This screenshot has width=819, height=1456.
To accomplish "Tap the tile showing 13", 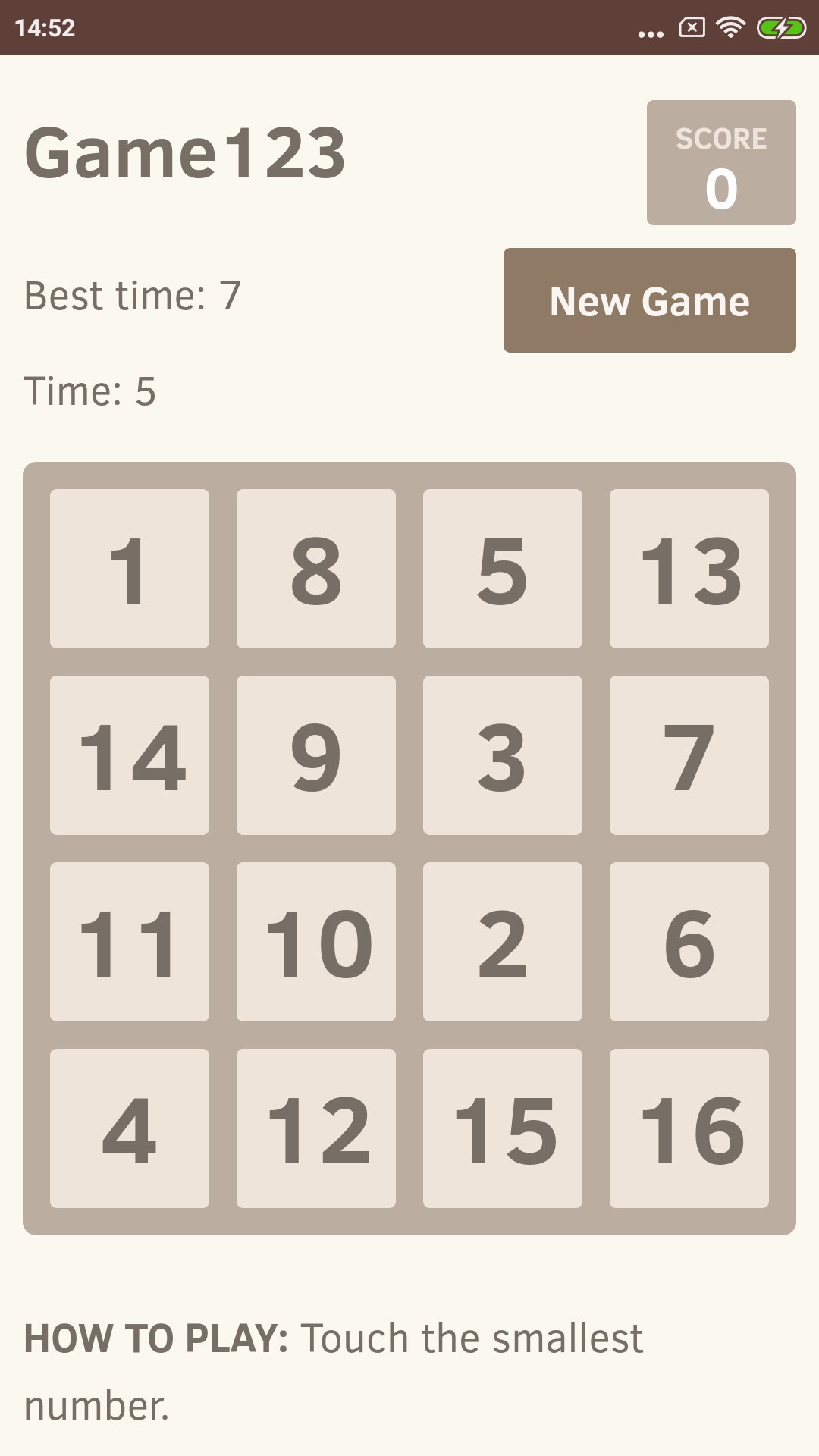I will click(x=689, y=569).
